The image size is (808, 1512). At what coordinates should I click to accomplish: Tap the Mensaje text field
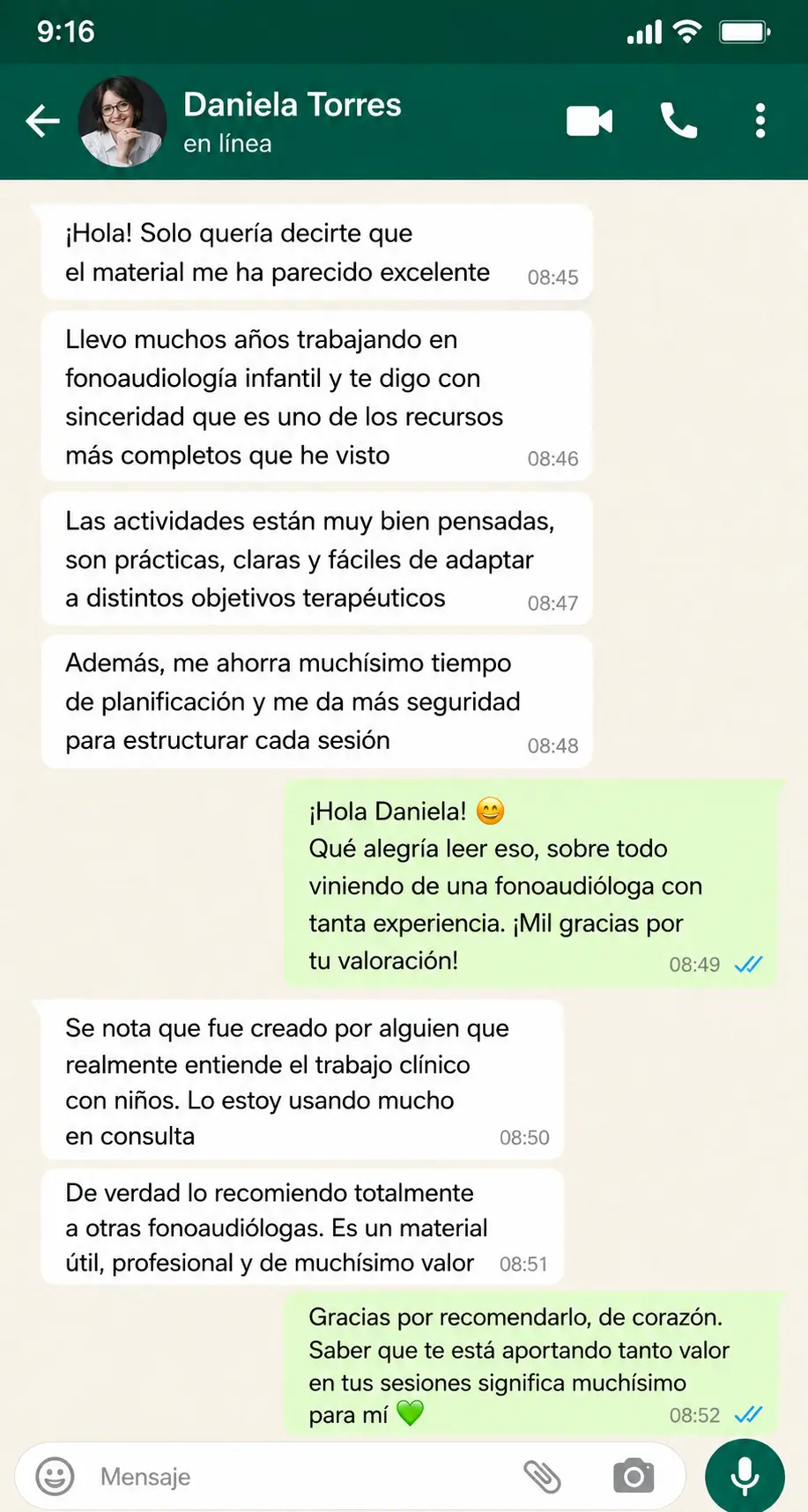[x=300, y=1476]
